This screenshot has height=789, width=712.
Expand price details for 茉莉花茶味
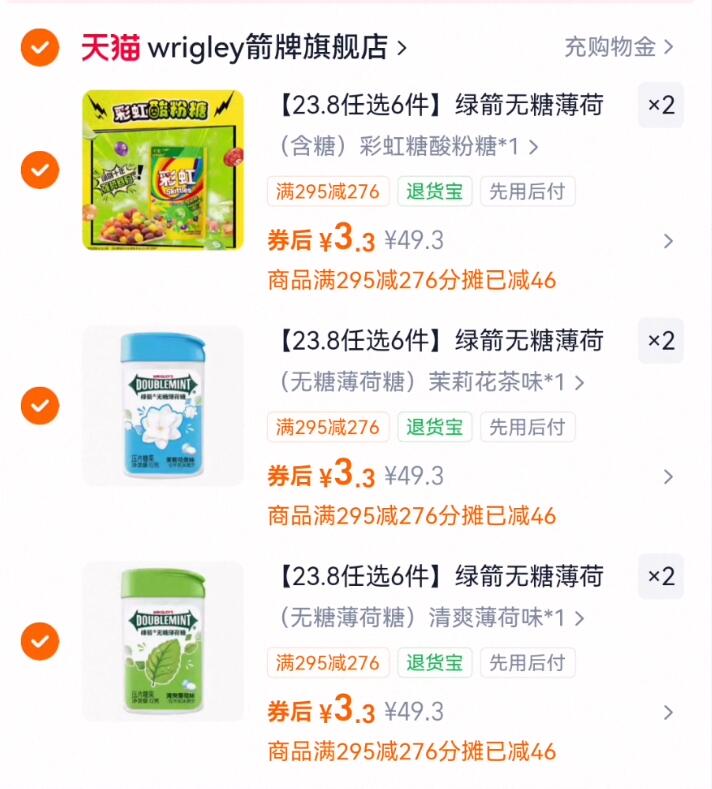tap(668, 477)
